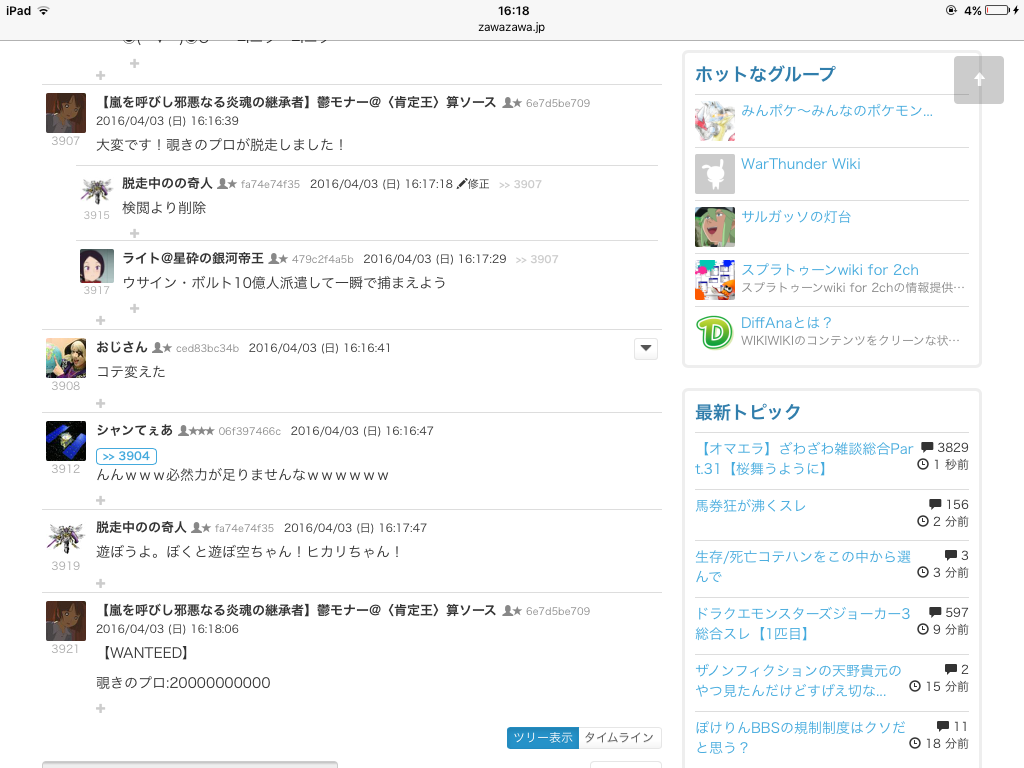Open ザノンフィクションの天野貴元 topic
1024x768 pixels.
coord(797,680)
